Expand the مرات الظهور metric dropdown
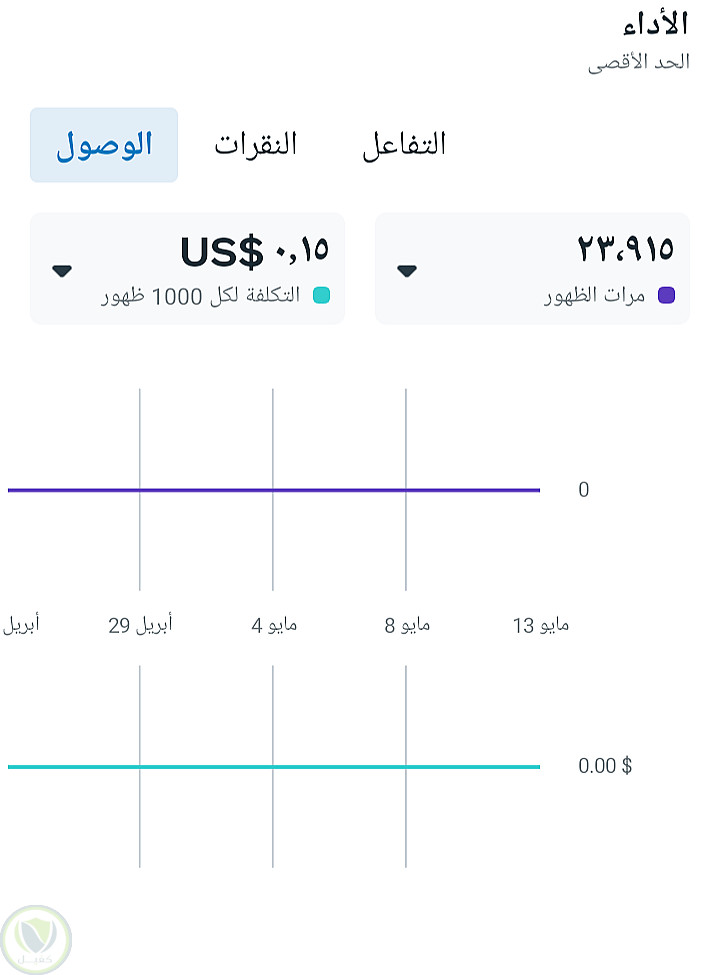This screenshot has height=975, width=720. click(x=407, y=271)
